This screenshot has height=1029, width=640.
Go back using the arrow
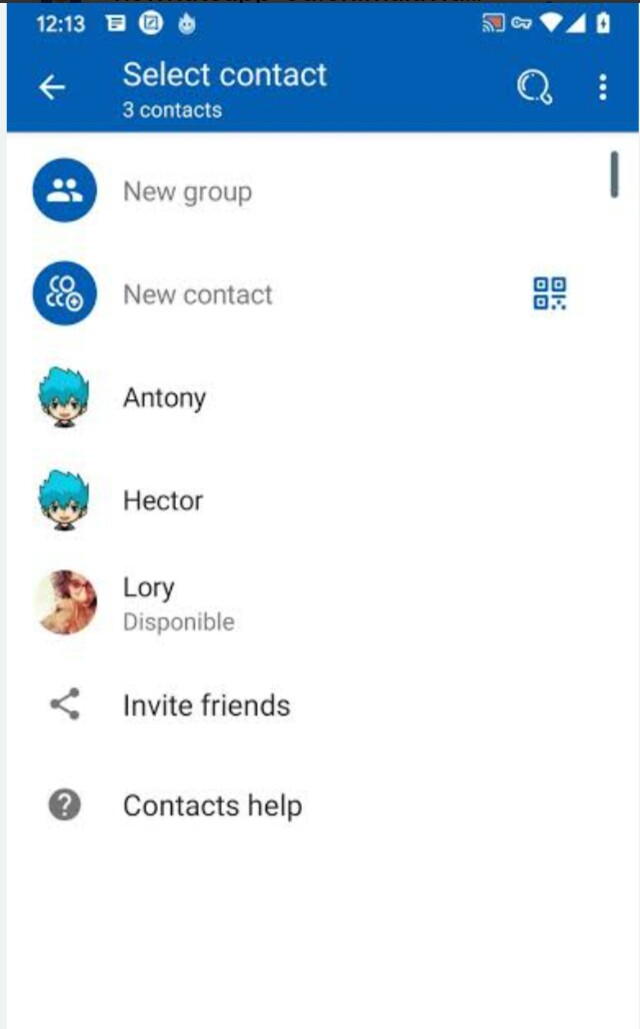[52, 88]
